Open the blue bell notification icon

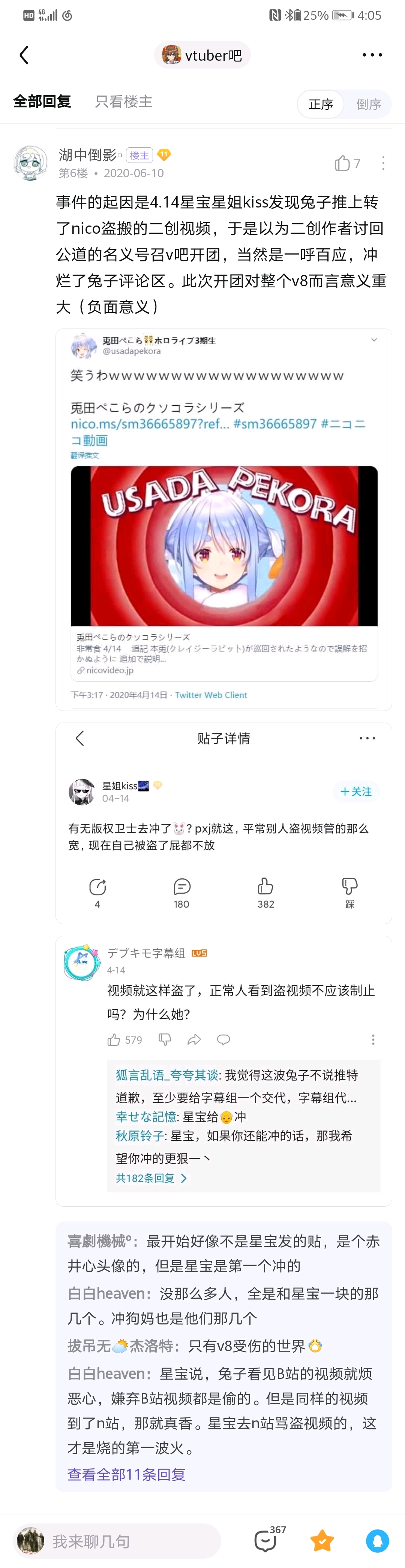[x=377, y=1541]
